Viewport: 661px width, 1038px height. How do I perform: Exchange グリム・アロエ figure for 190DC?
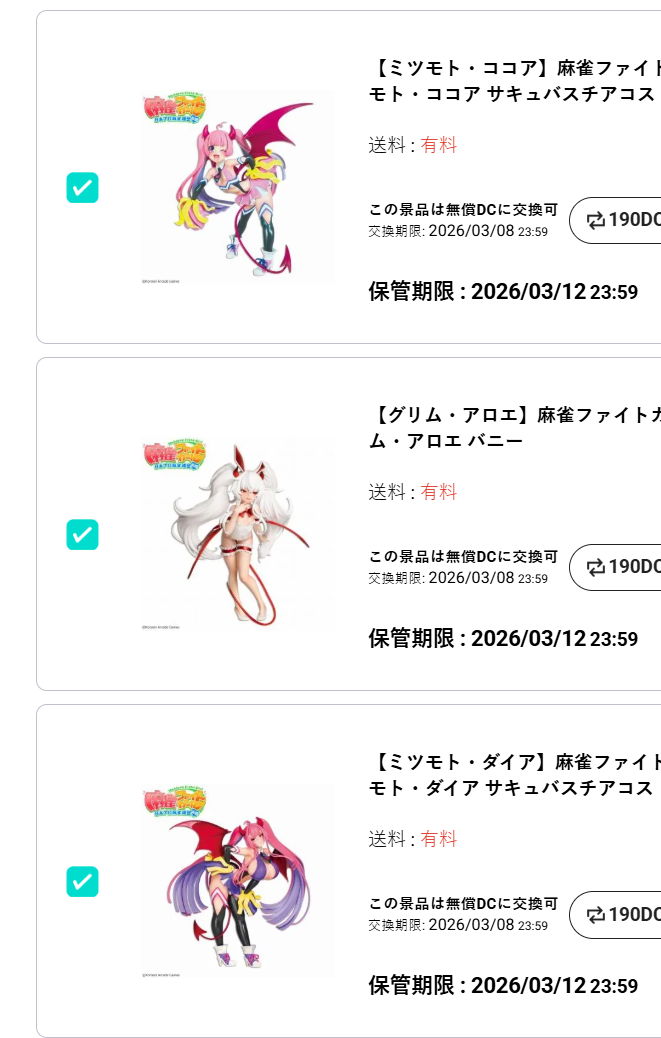pos(620,567)
